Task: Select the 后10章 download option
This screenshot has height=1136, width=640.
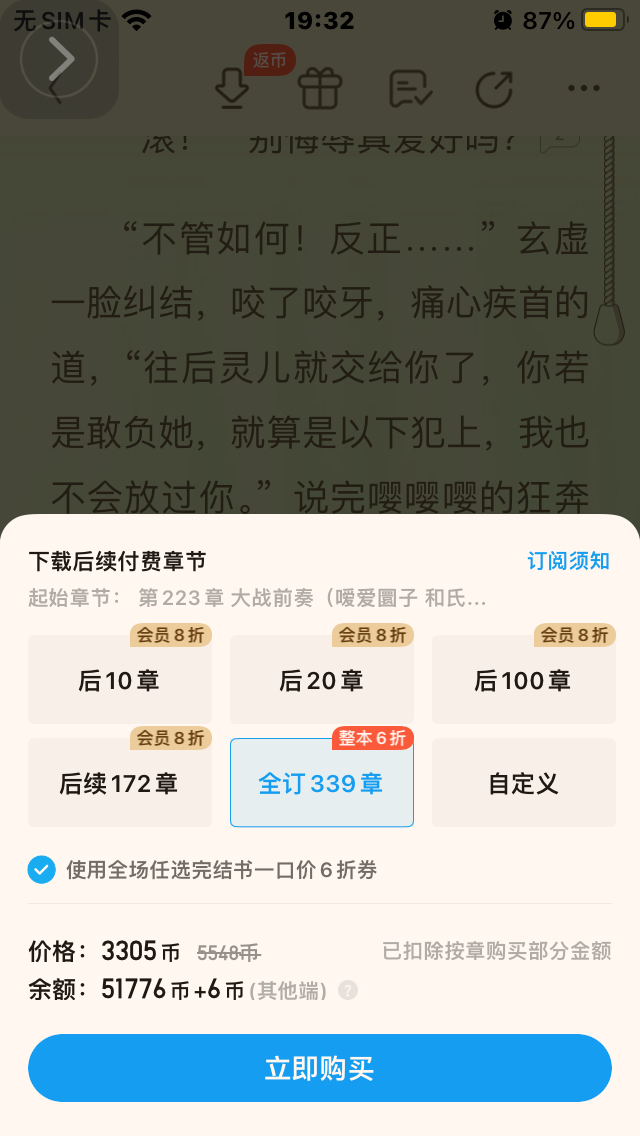Action: (120, 680)
